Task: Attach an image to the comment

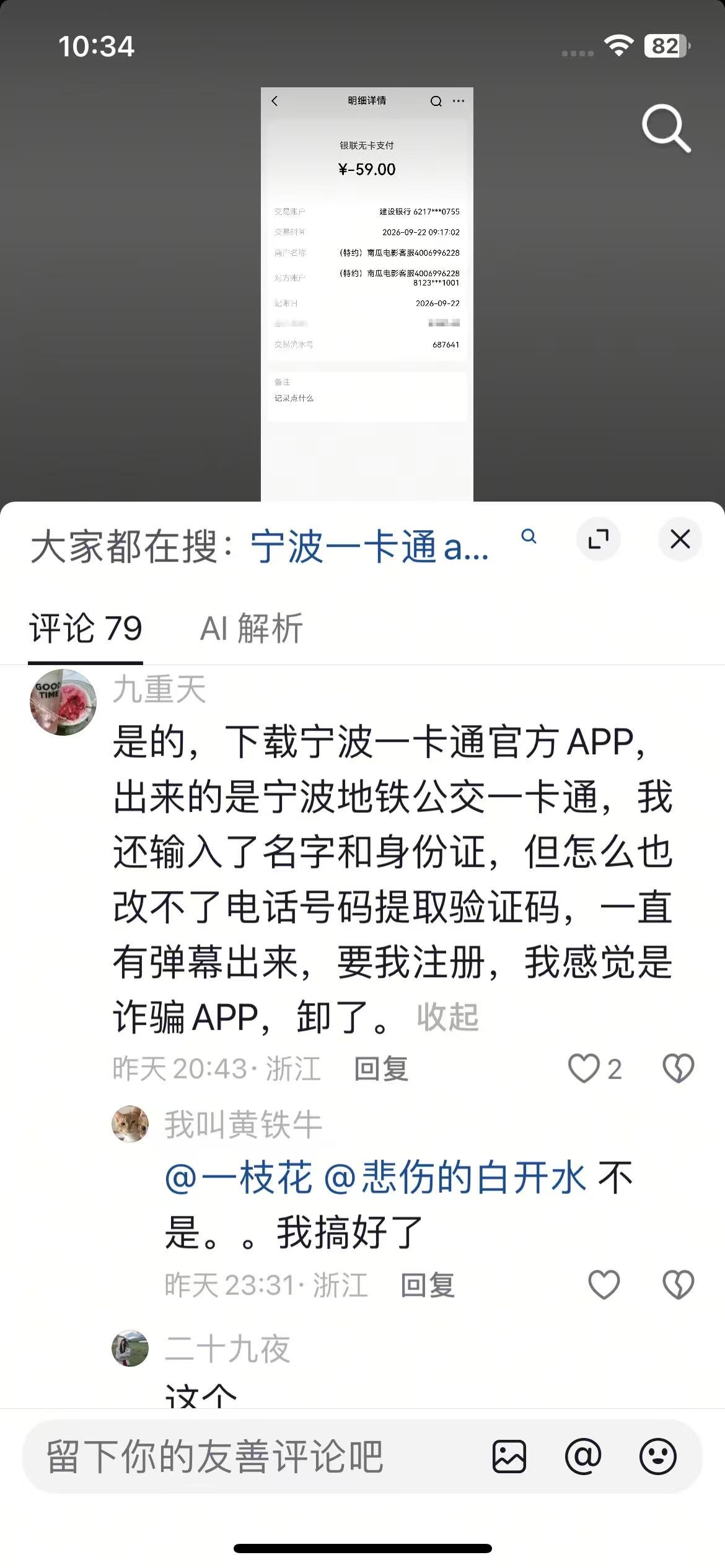Action: [x=509, y=1457]
